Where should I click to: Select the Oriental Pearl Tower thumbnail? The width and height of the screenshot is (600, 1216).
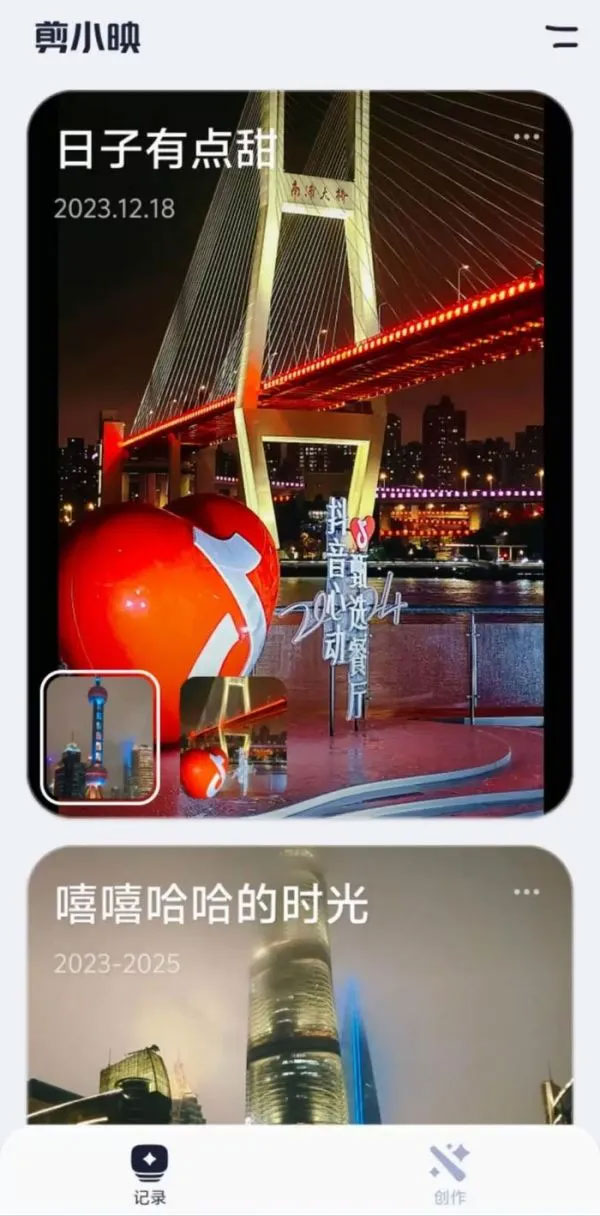[x=100, y=737]
